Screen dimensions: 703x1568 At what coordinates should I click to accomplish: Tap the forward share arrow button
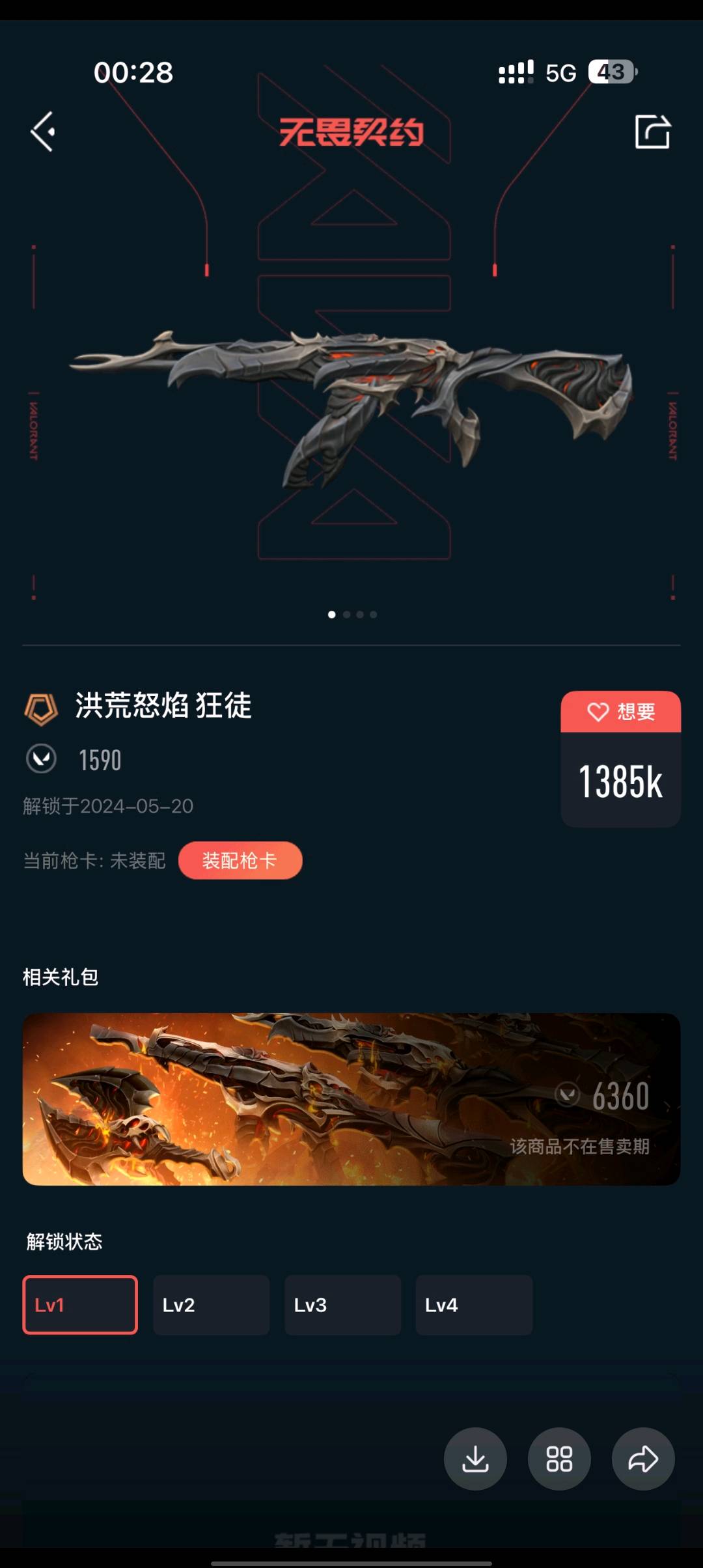(643, 1459)
